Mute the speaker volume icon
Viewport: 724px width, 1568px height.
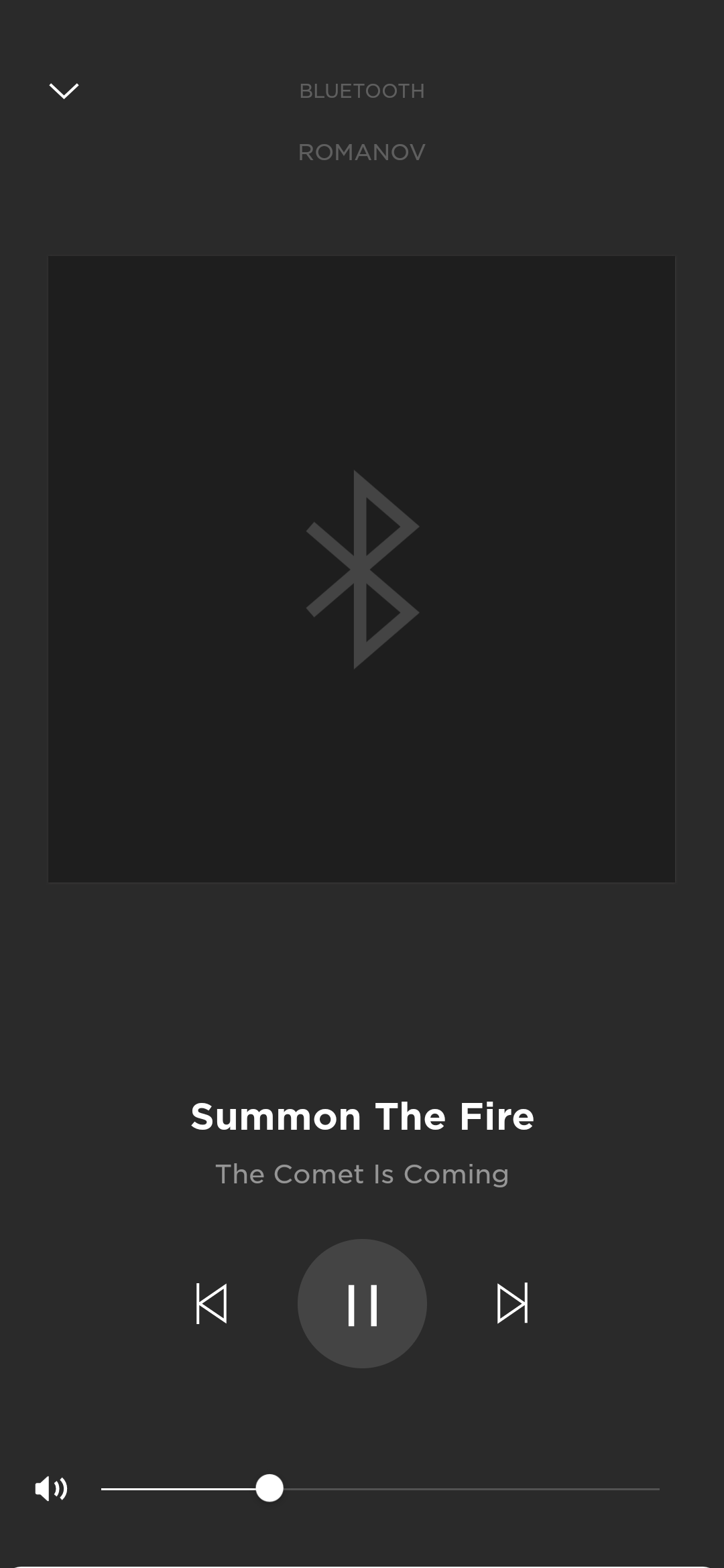coord(51,1489)
